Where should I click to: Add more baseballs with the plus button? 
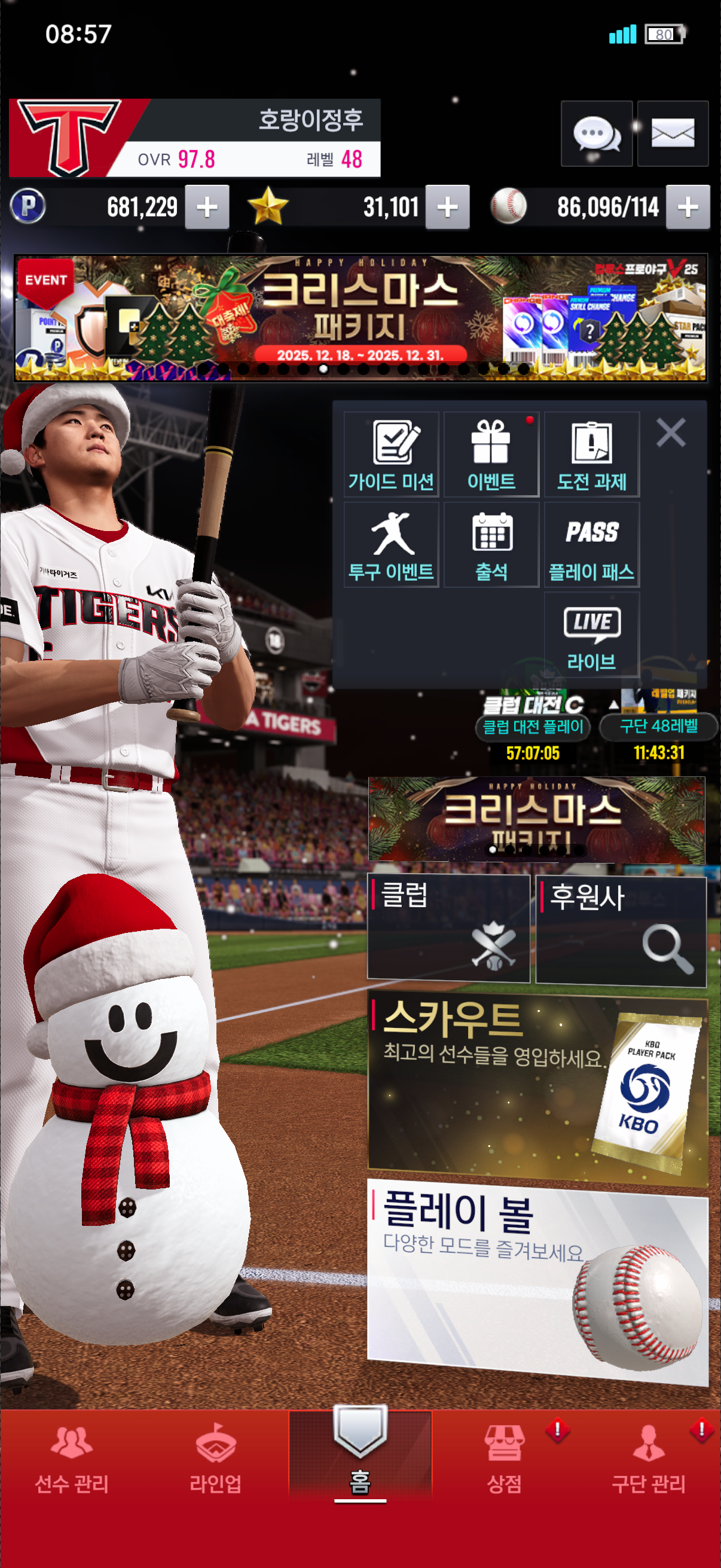688,207
